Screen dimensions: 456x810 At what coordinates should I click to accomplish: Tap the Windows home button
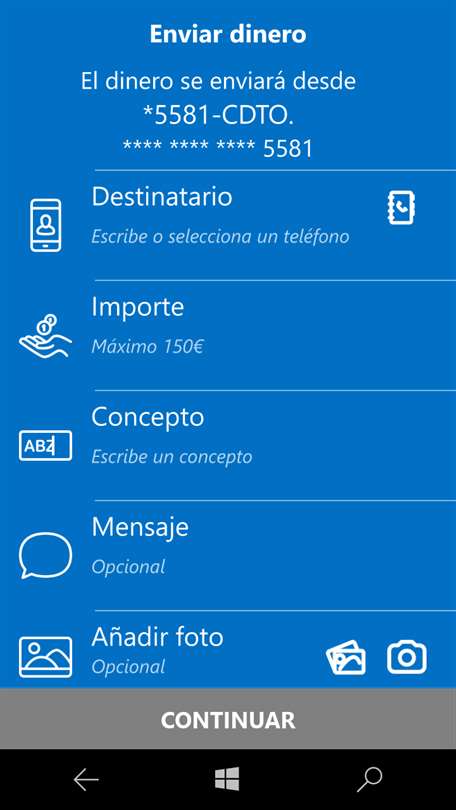coord(227,779)
